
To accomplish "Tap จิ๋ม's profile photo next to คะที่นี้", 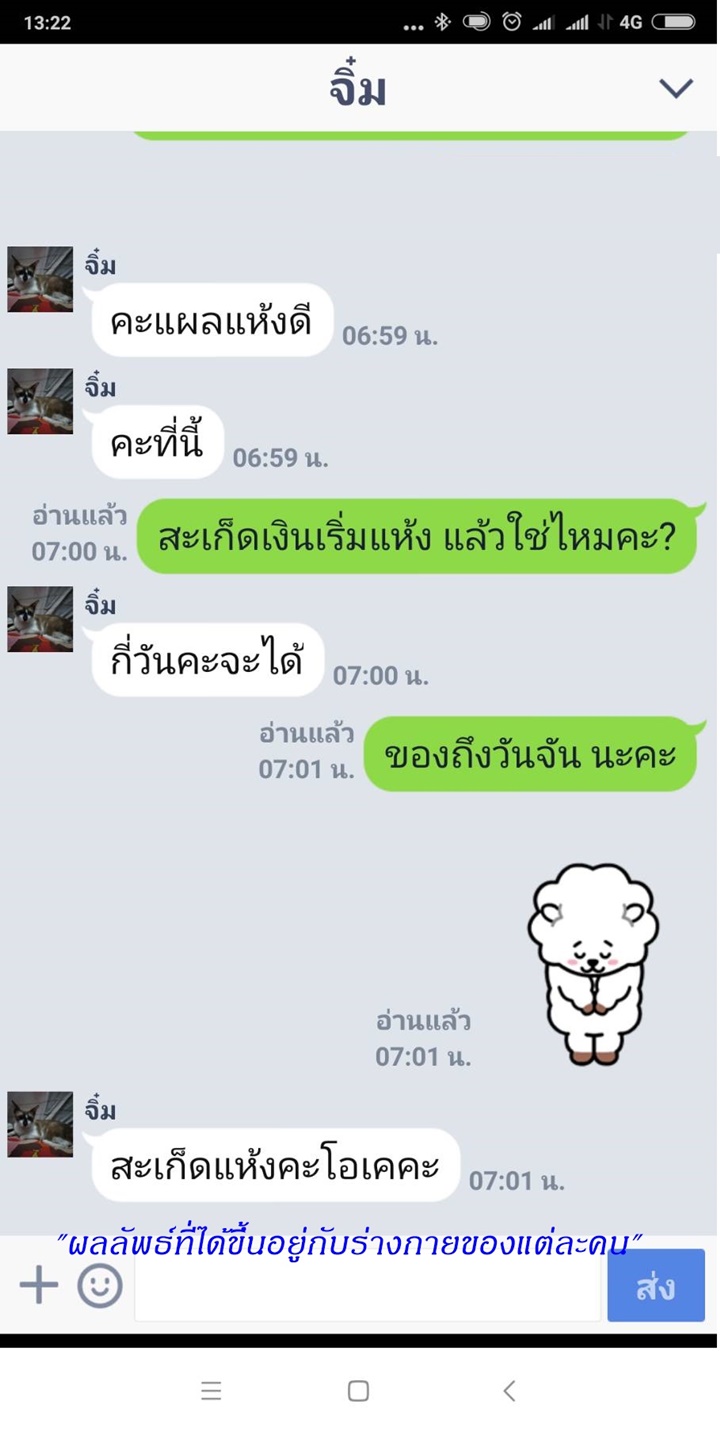I will click(40, 401).
